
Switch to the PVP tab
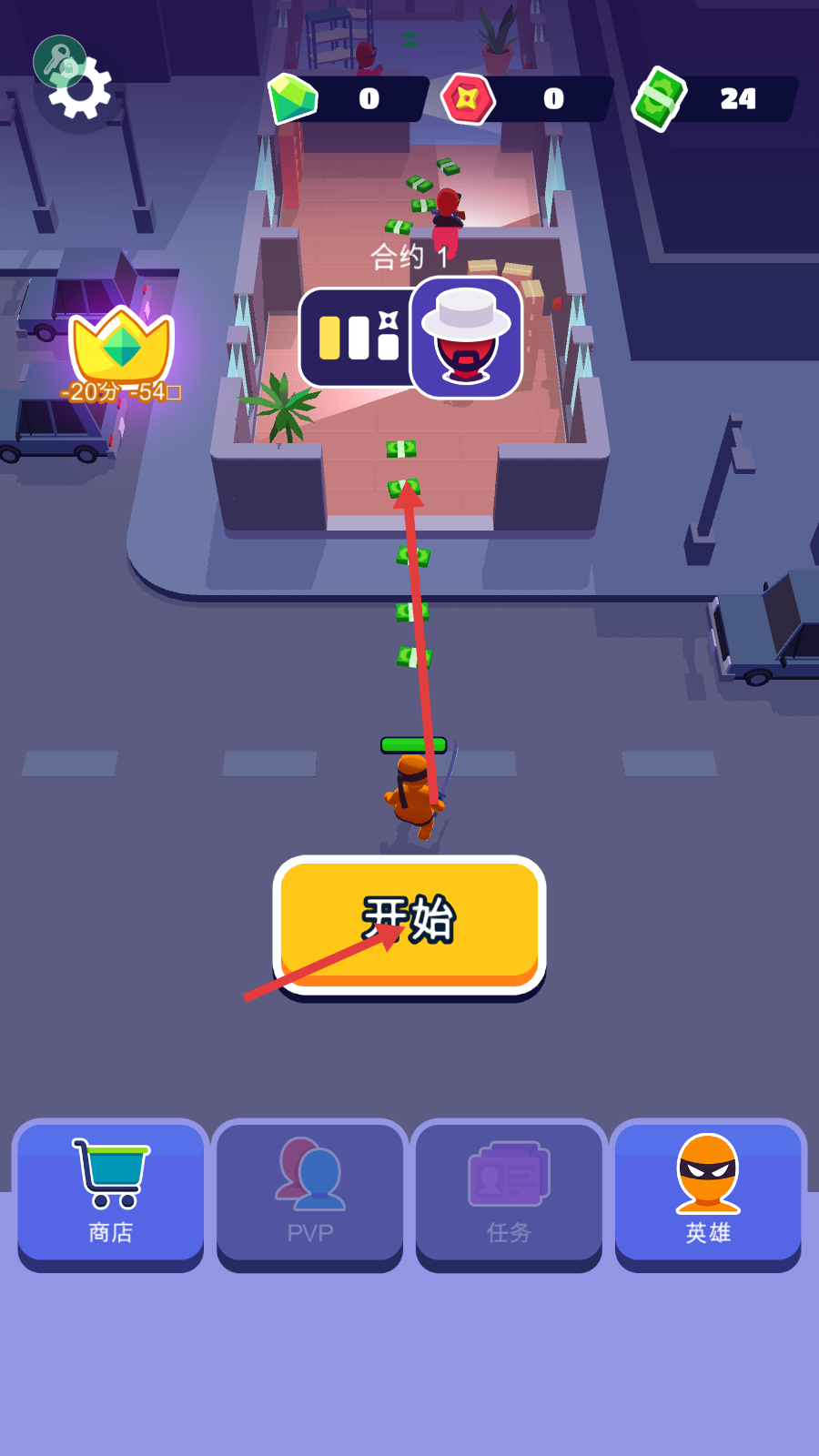point(310,1192)
